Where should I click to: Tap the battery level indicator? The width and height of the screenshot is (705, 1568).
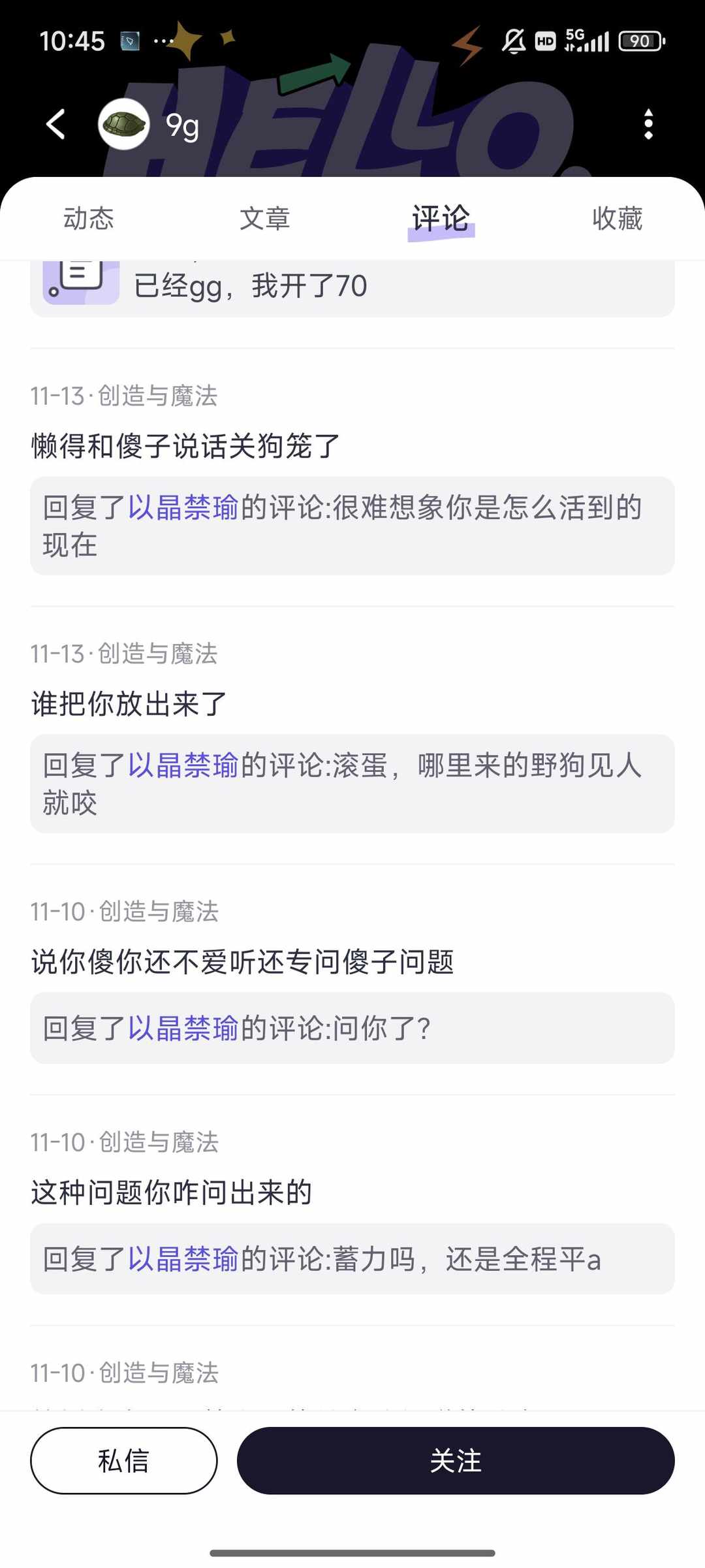(640, 40)
